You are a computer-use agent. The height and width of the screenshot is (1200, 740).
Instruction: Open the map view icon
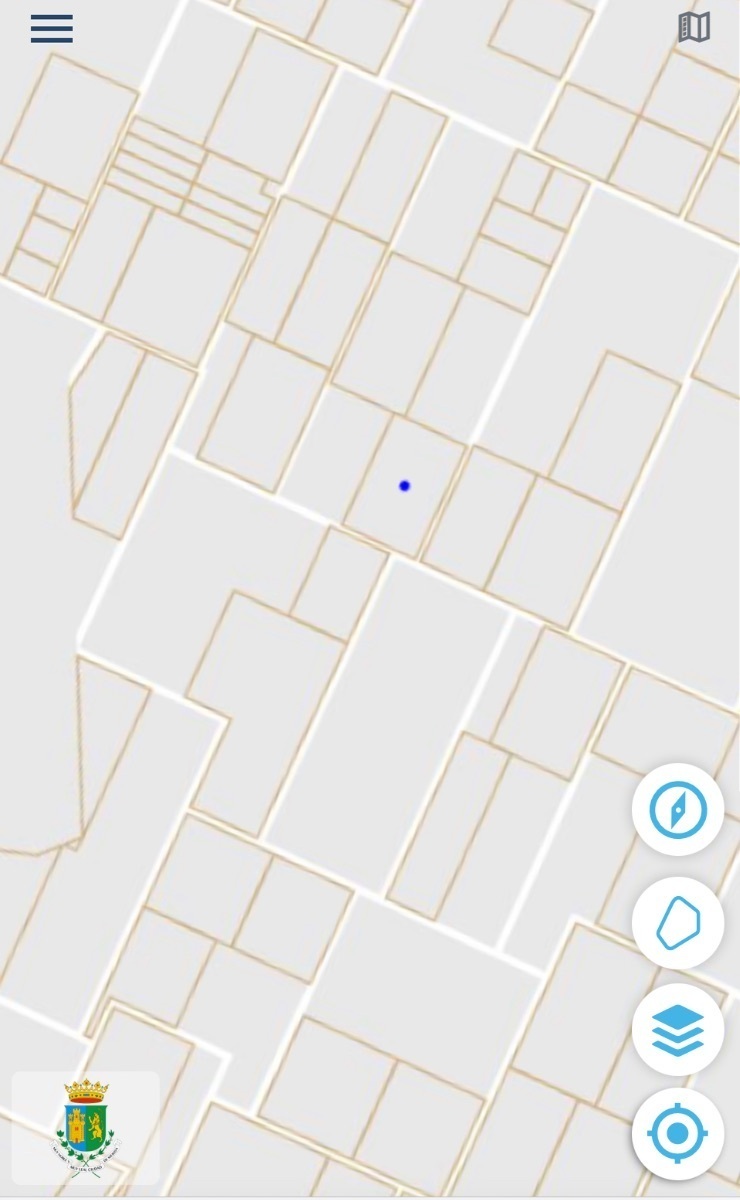(694, 27)
